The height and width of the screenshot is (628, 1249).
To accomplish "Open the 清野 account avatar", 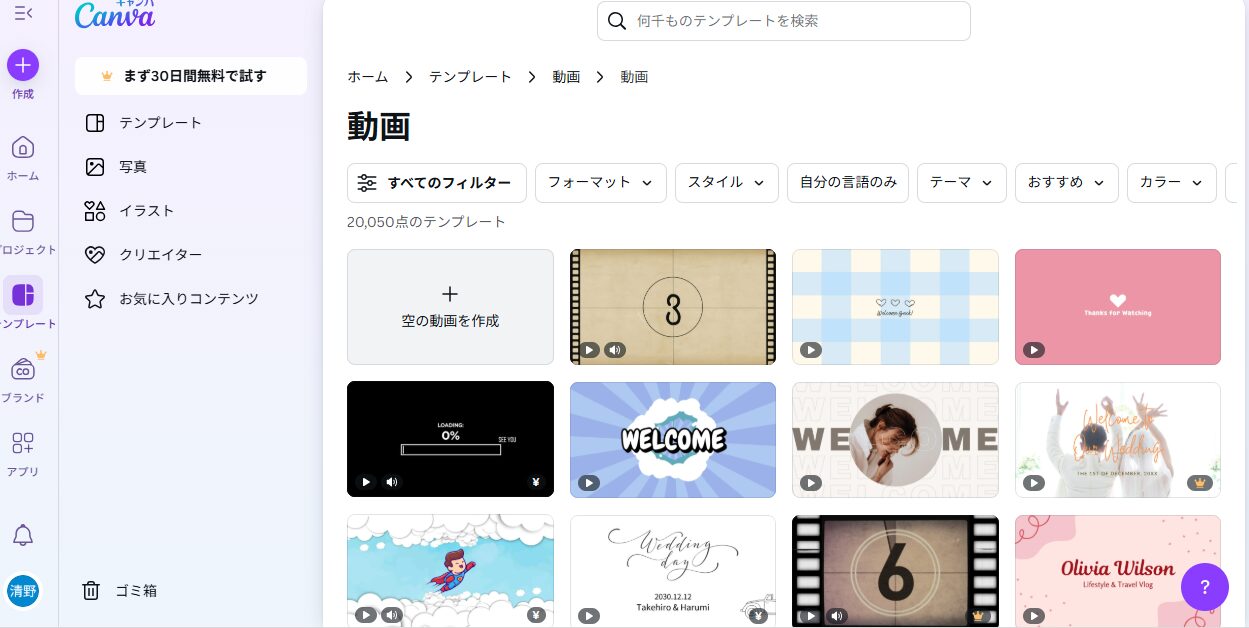I will (x=23, y=591).
